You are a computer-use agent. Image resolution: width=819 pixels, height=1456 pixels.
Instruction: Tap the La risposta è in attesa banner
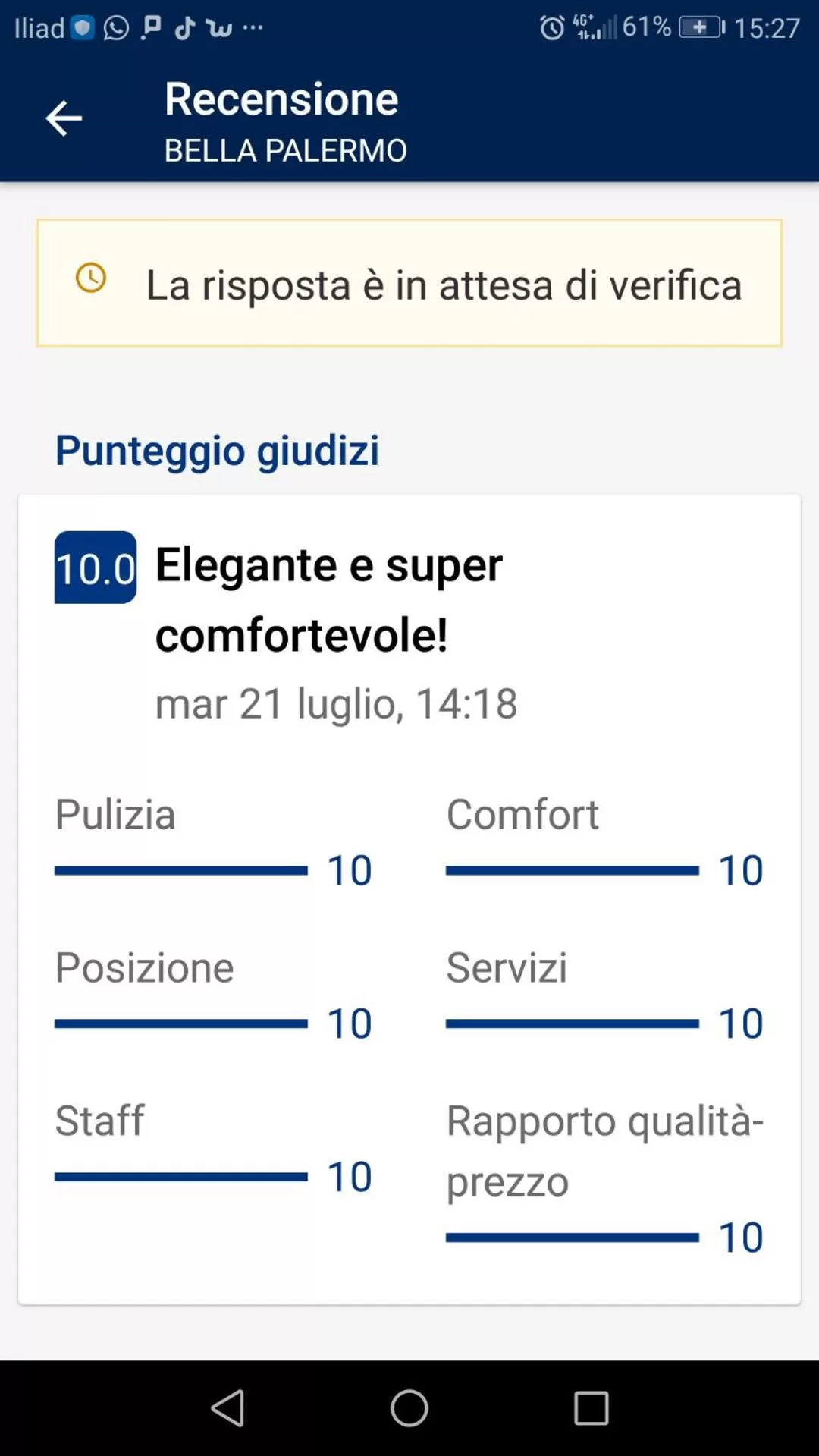tap(409, 283)
